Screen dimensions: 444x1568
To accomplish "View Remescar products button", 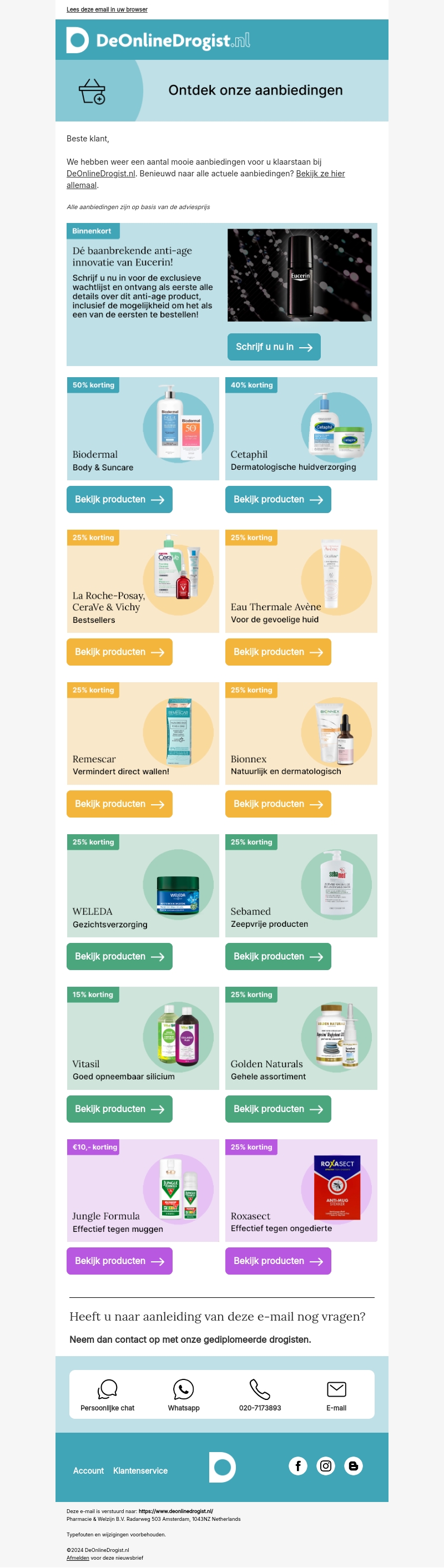I will coord(119,804).
